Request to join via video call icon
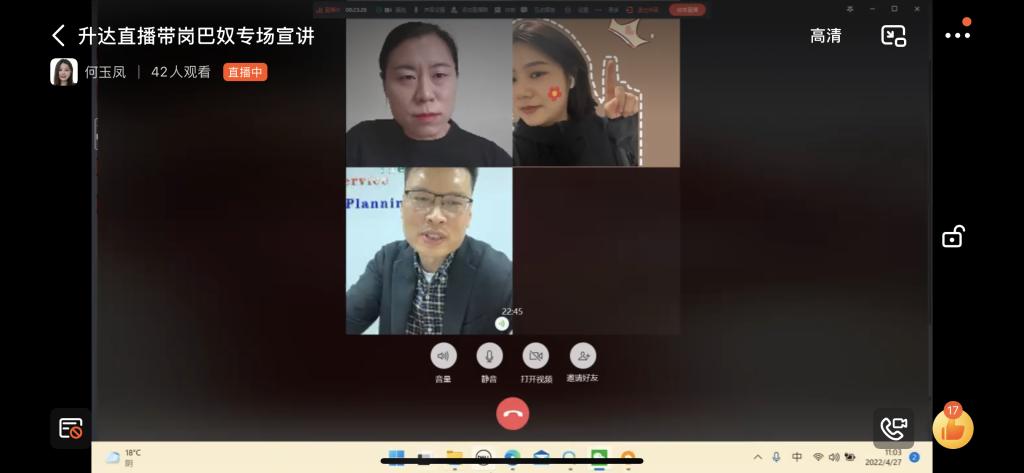The width and height of the screenshot is (1024, 473). click(x=892, y=428)
